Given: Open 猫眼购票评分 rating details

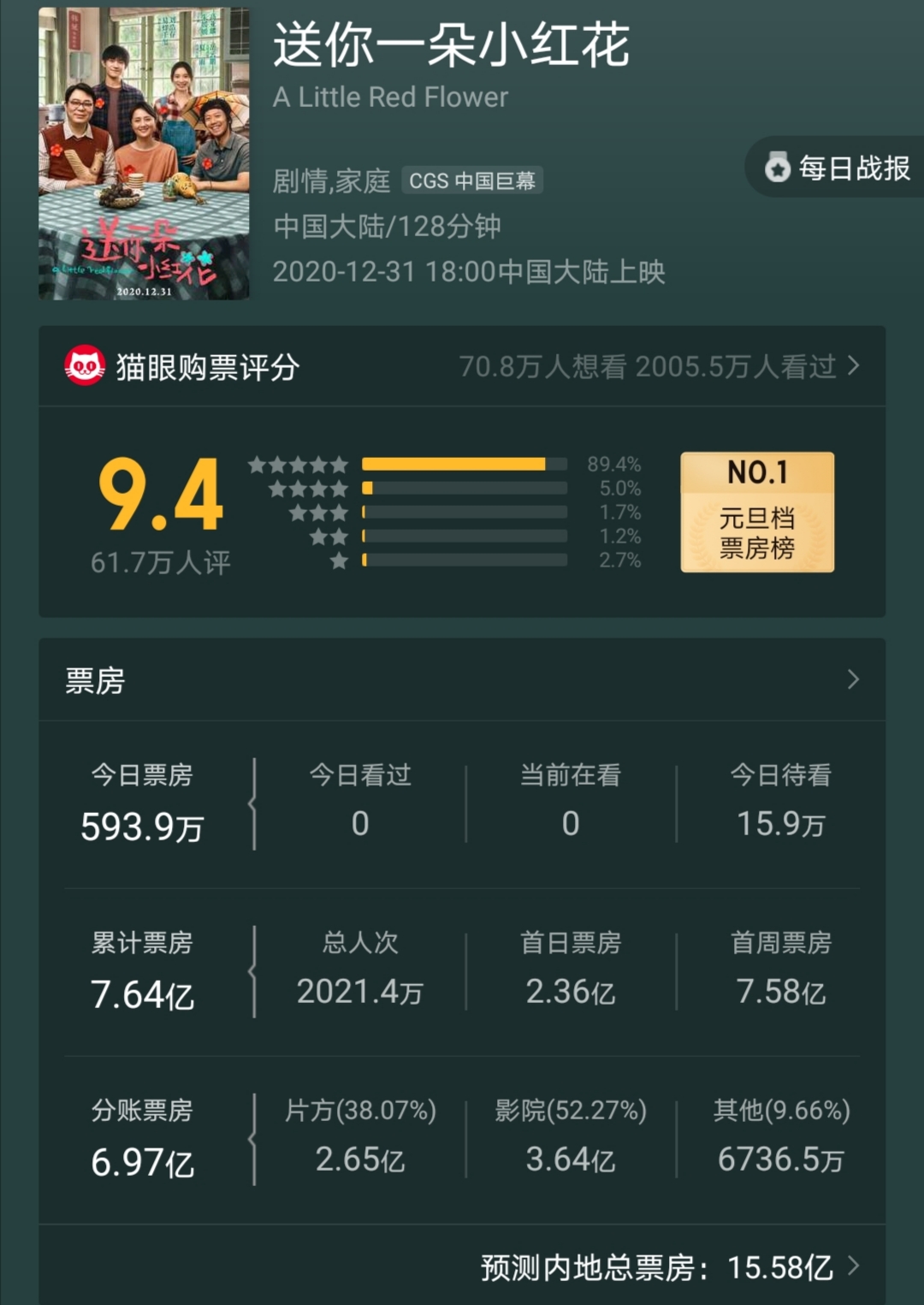Looking at the screenshot, I should tap(462, 367).
